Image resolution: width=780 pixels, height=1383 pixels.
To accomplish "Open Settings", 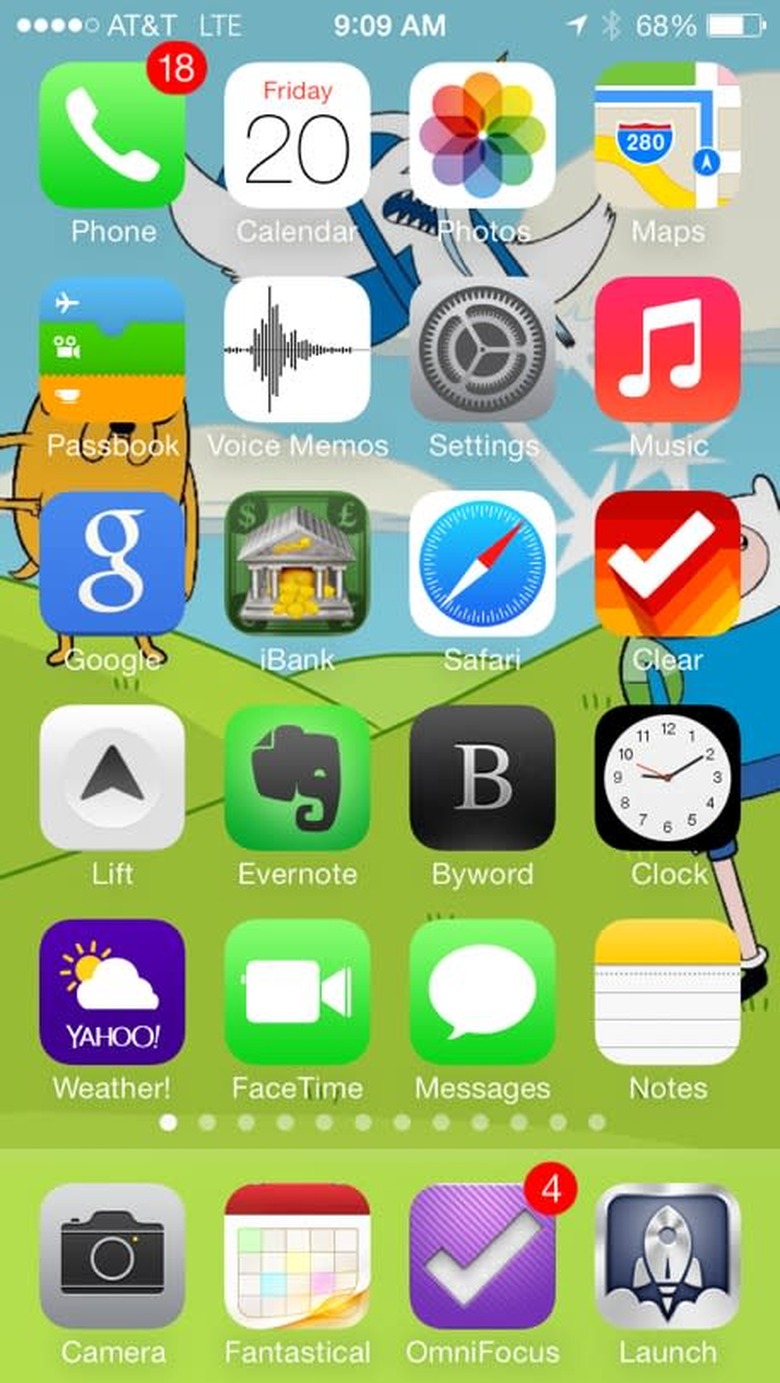I will [x=482, y=349].
